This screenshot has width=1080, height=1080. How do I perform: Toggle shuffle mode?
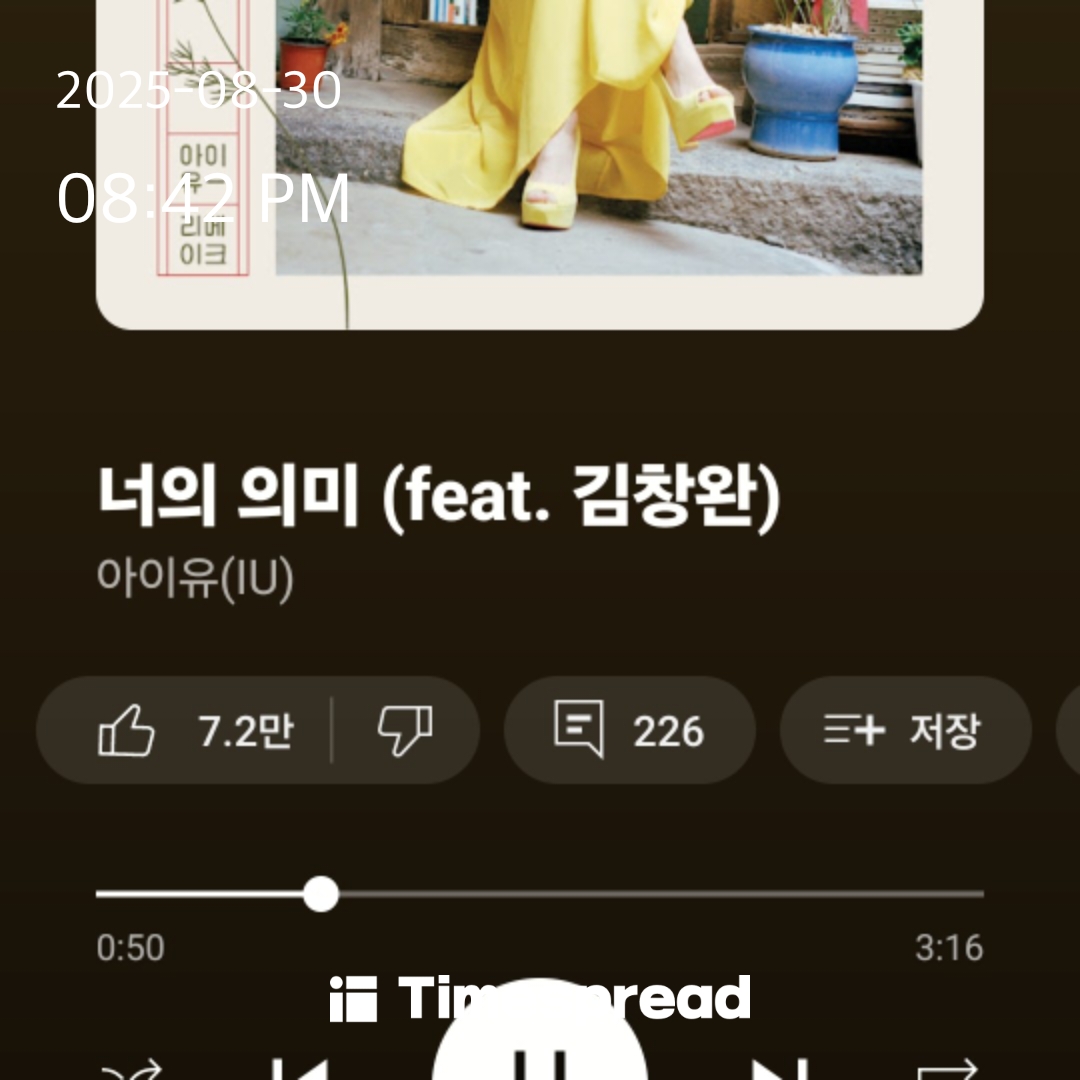(130, 1070)
